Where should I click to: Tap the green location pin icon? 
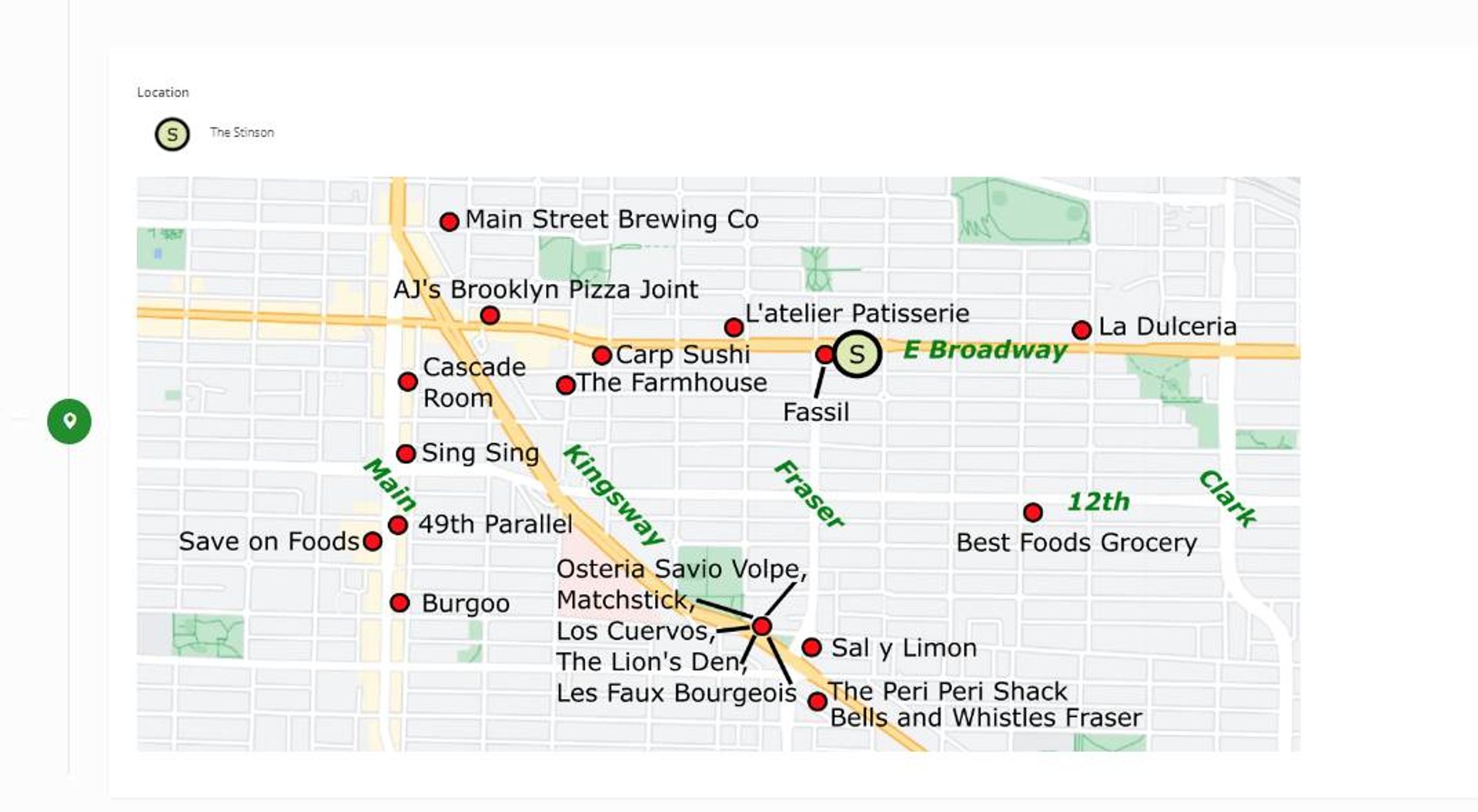pyautogui.click(x=69, y=421)
